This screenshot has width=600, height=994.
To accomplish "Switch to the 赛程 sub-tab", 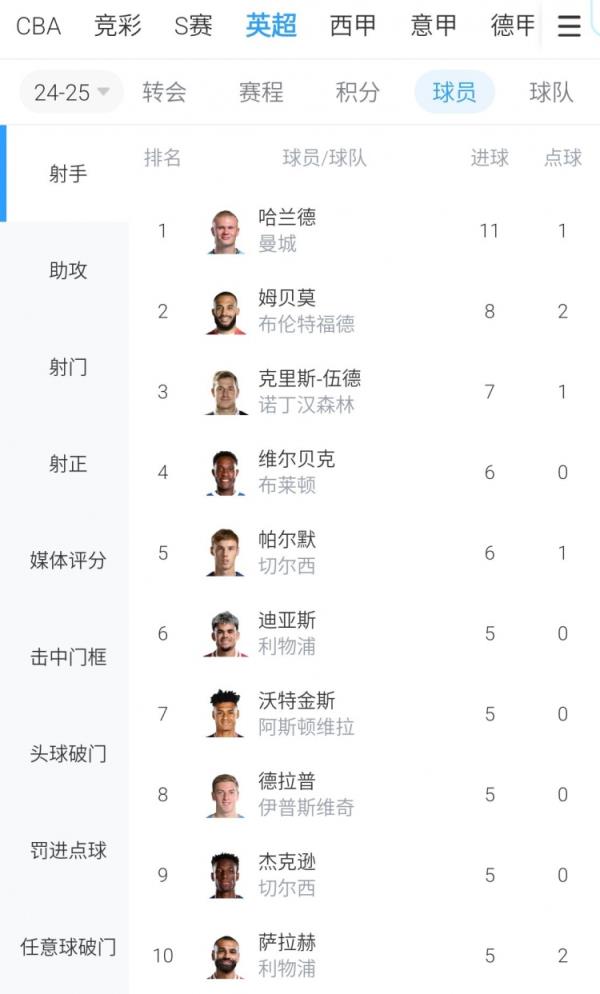I will [261, 93].
